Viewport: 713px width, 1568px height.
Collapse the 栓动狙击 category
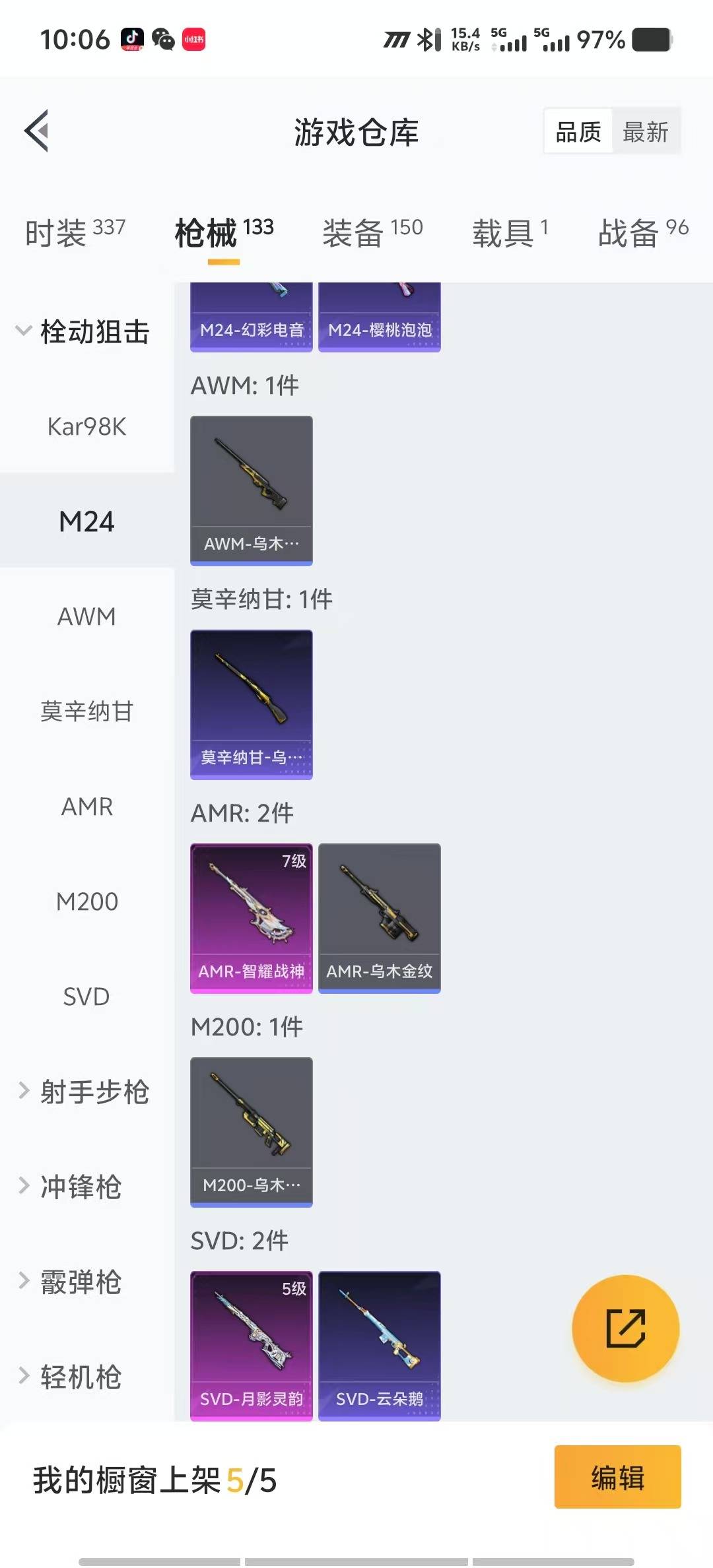click(83, 331)
